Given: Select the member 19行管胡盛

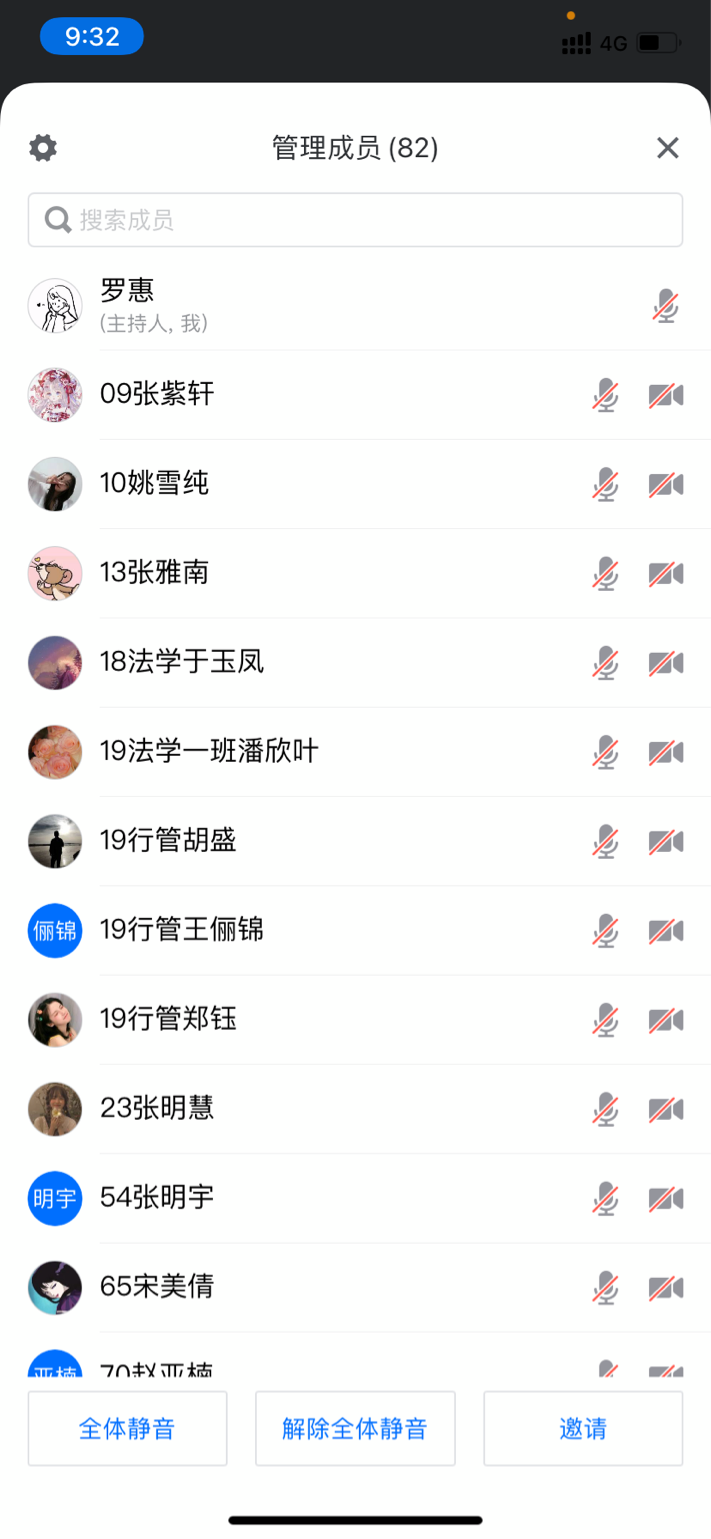Looking at the screenshot, I should (300, 841).
